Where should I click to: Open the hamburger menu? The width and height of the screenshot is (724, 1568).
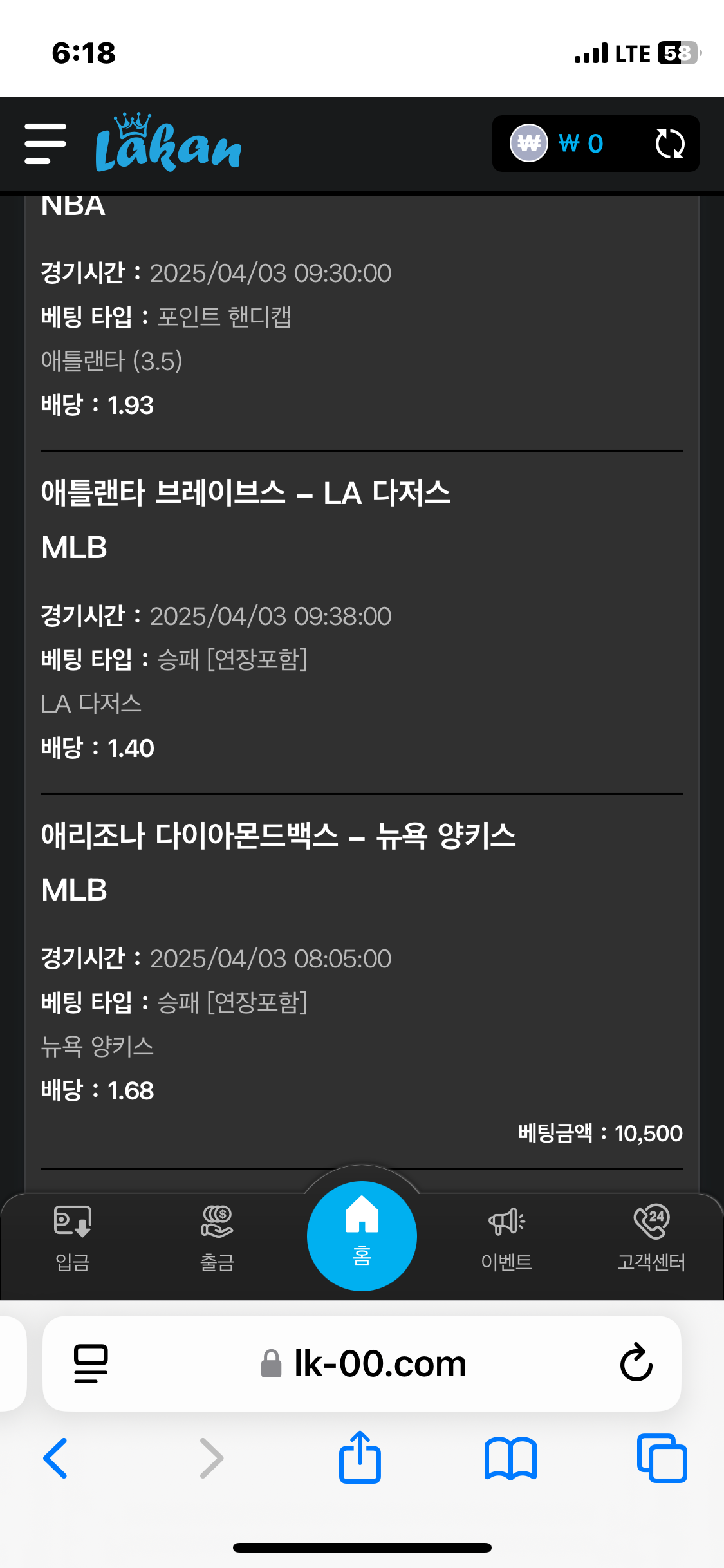tap(45, 144)
